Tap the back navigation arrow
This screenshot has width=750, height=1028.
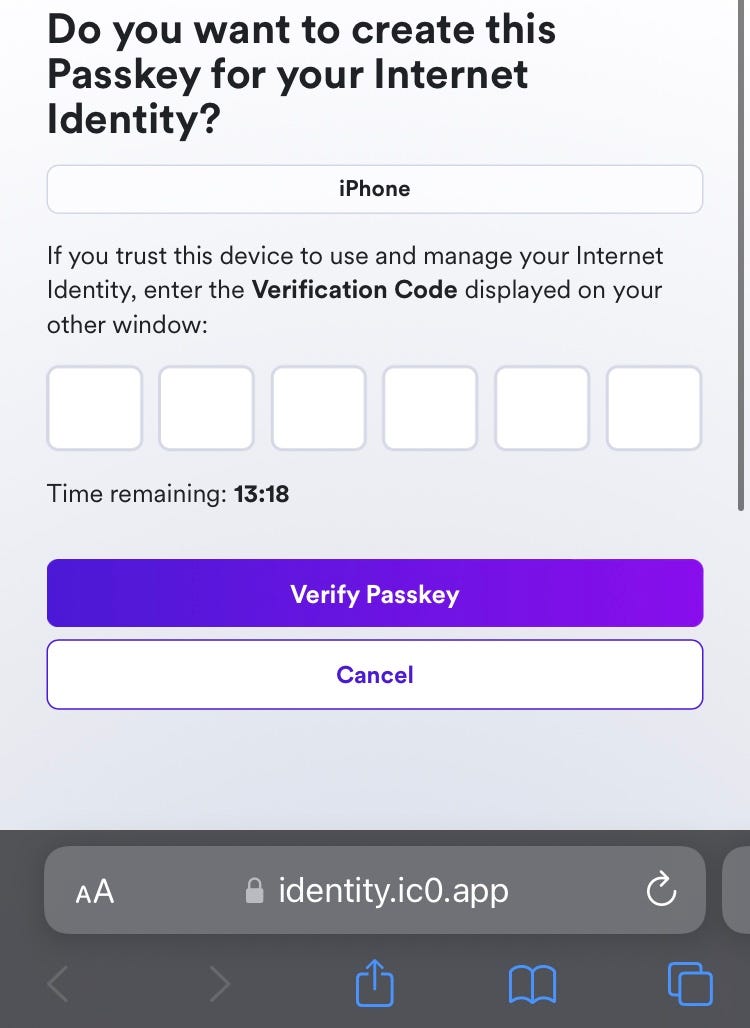pyautogui.click(x=57, y=983)
